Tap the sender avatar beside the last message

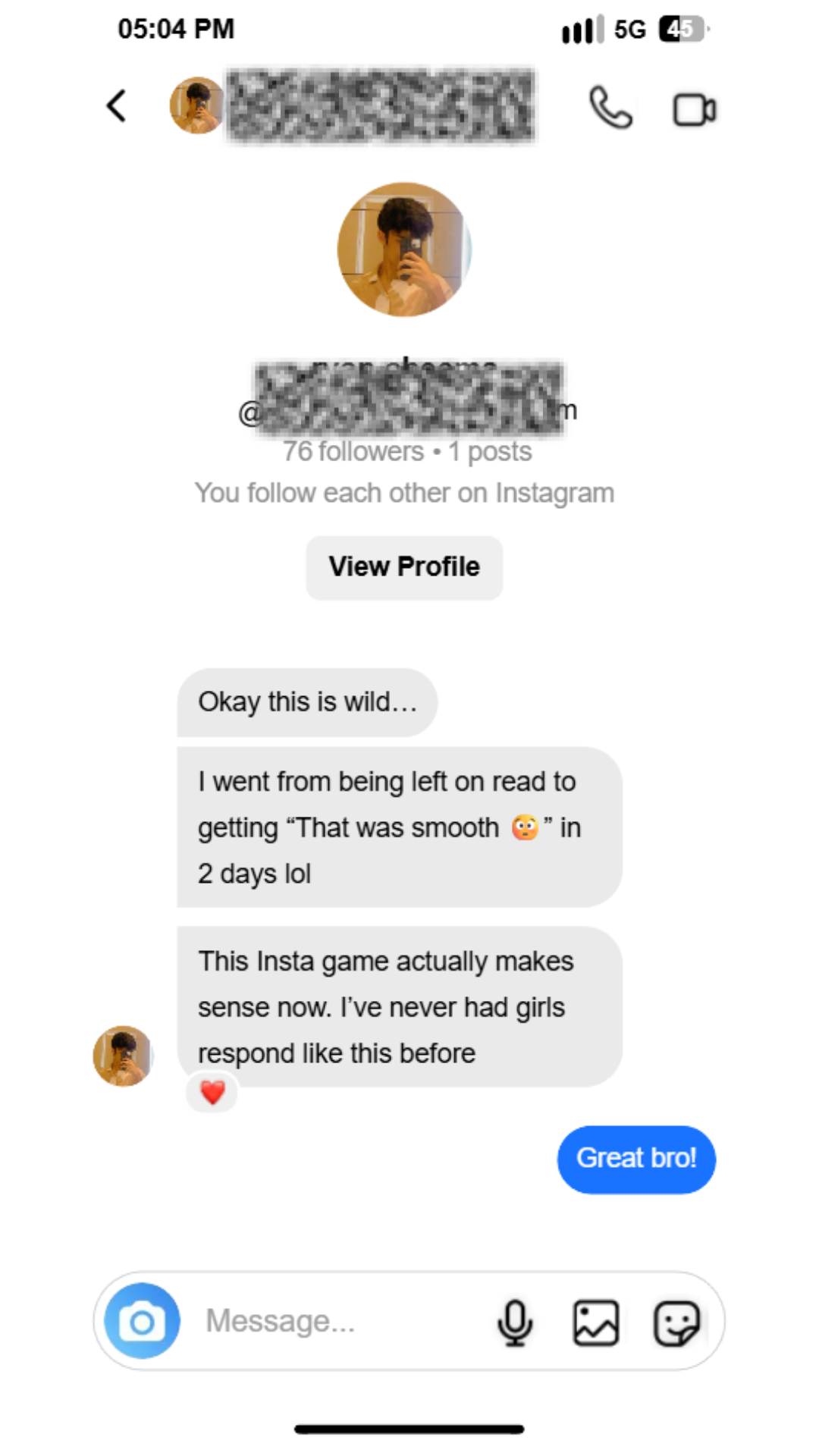tap(123, 1056)
